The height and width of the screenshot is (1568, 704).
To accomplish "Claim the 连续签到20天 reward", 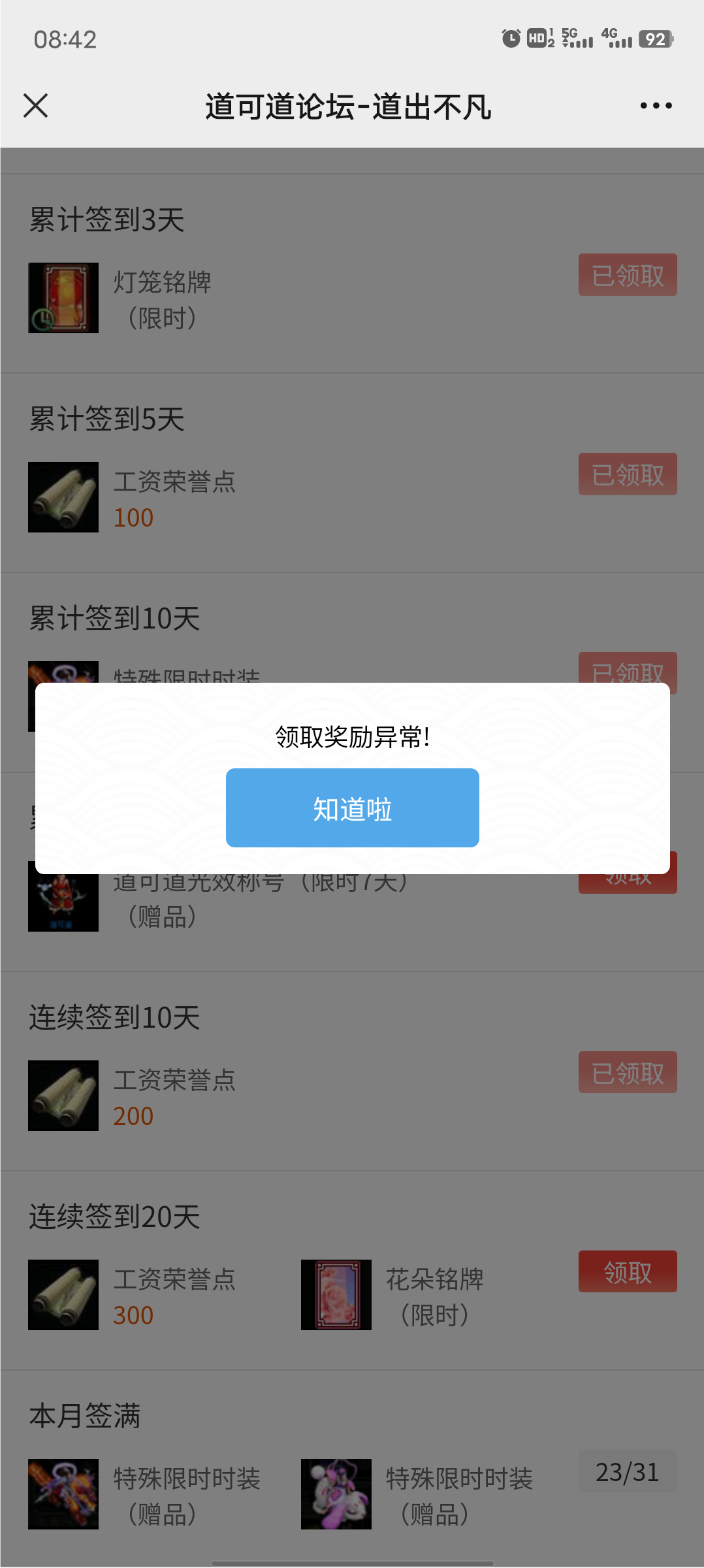I will click(x=627, y=1271).
